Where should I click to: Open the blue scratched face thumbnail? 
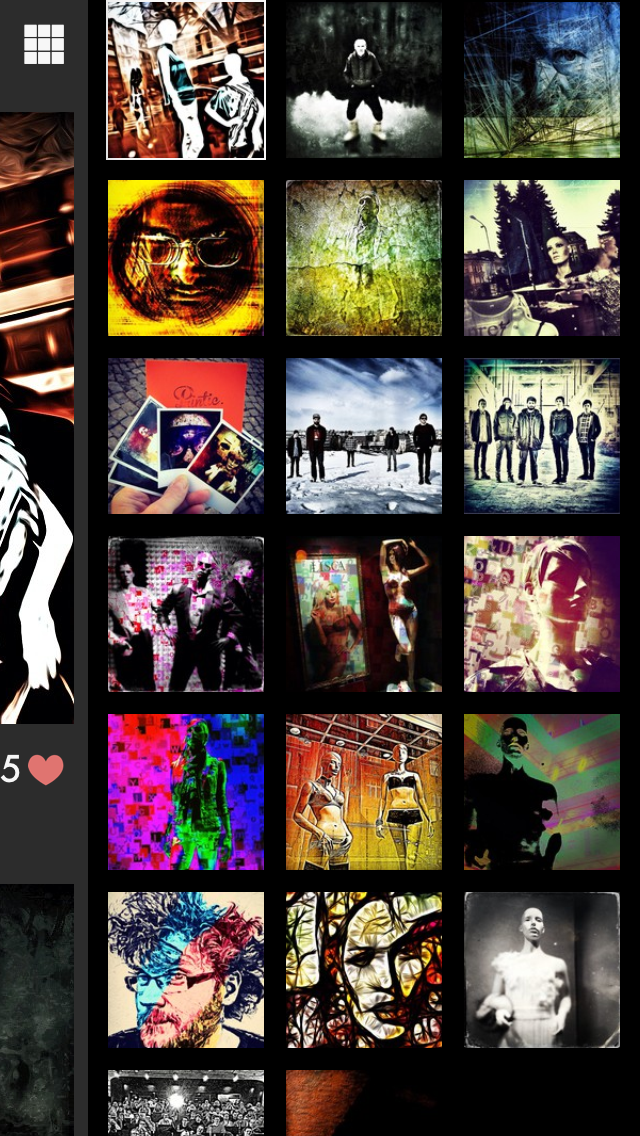tap(542, 80)
